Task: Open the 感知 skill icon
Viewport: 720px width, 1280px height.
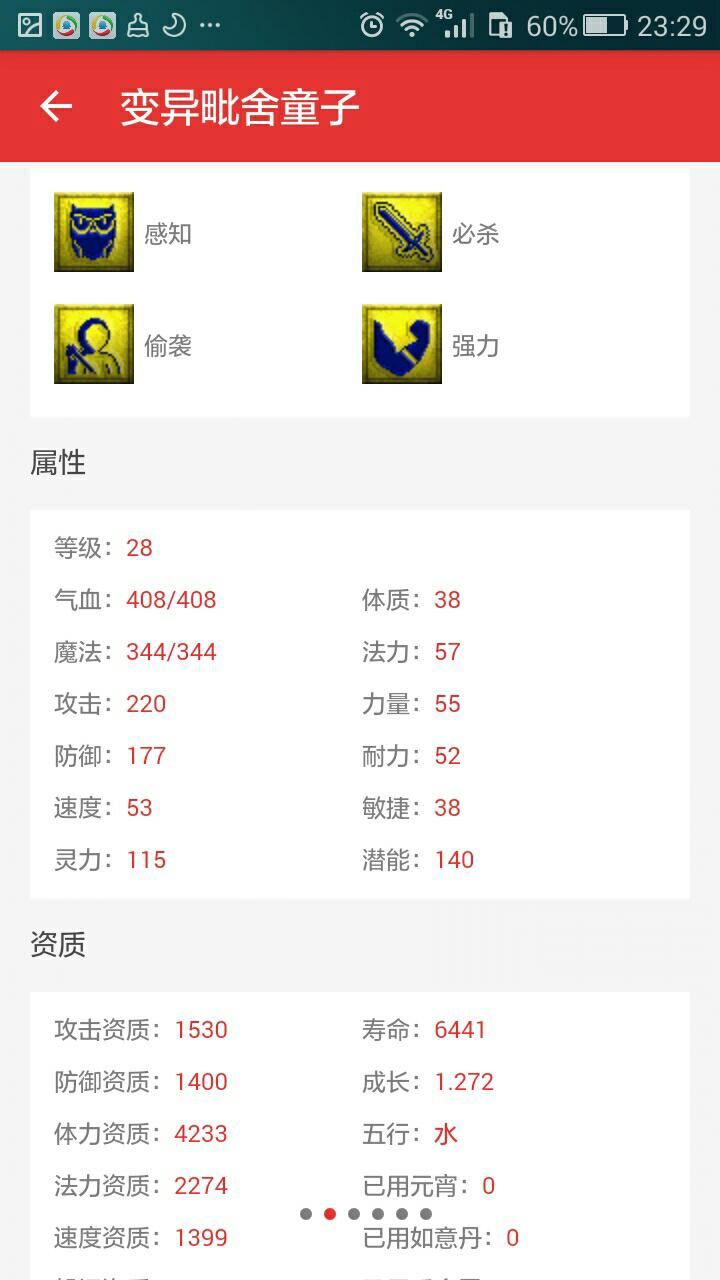Action: click(x=94, y=233)
